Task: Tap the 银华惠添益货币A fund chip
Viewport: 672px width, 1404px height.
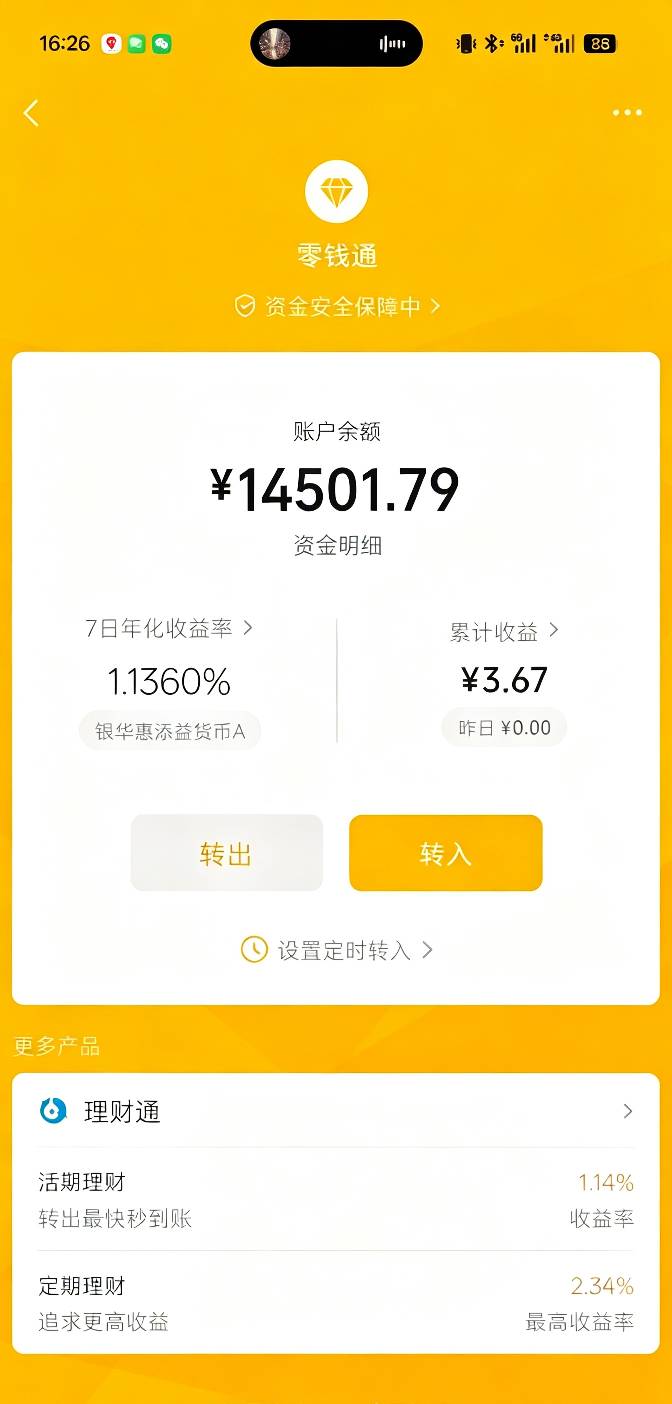Action: tap(170, 731)
